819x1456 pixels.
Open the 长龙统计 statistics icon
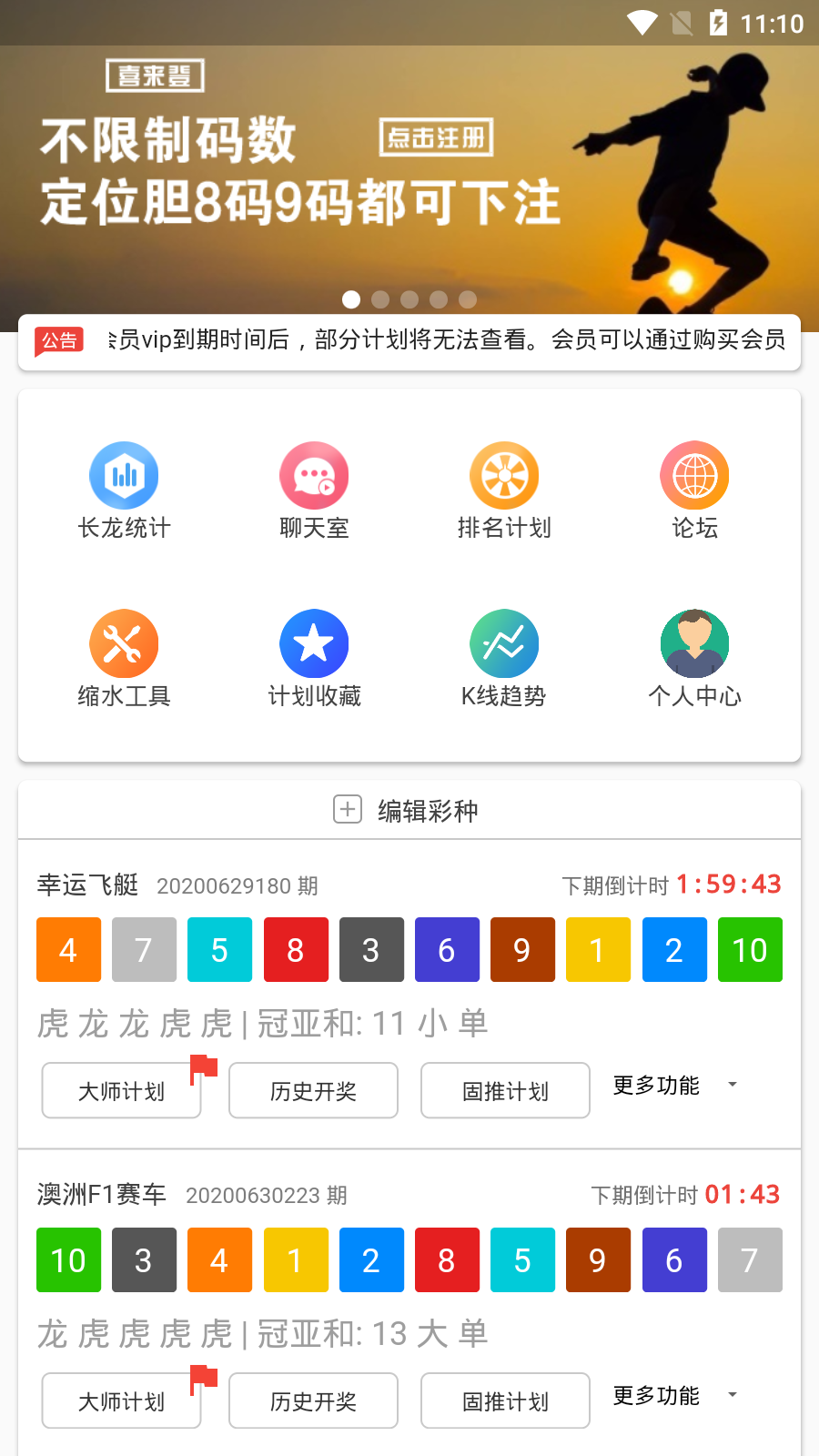click(x=124, y=475)
